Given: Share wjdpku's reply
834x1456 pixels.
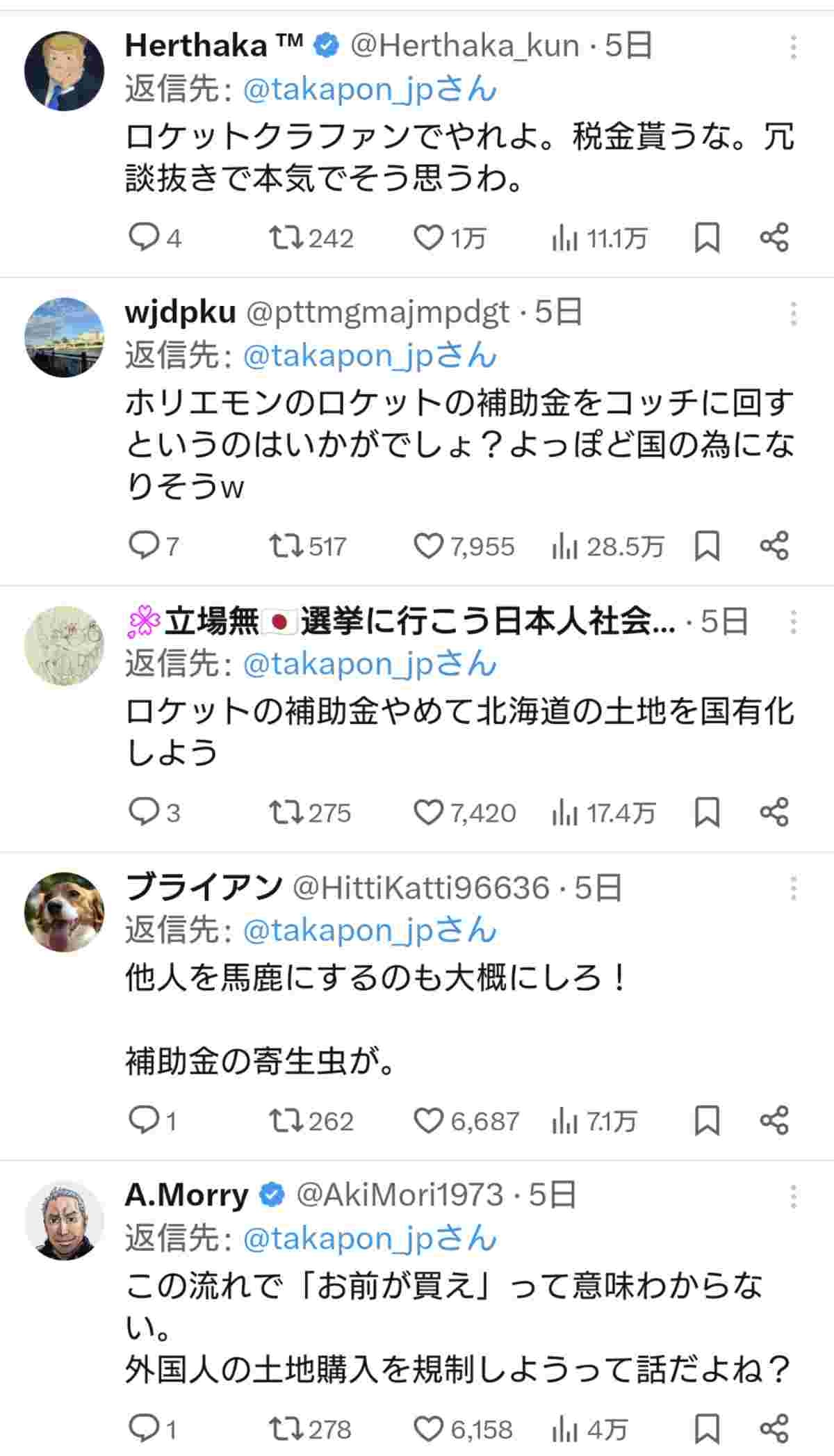Looking at the screenshot, I should pyautogui.click(x=774, y=547).
